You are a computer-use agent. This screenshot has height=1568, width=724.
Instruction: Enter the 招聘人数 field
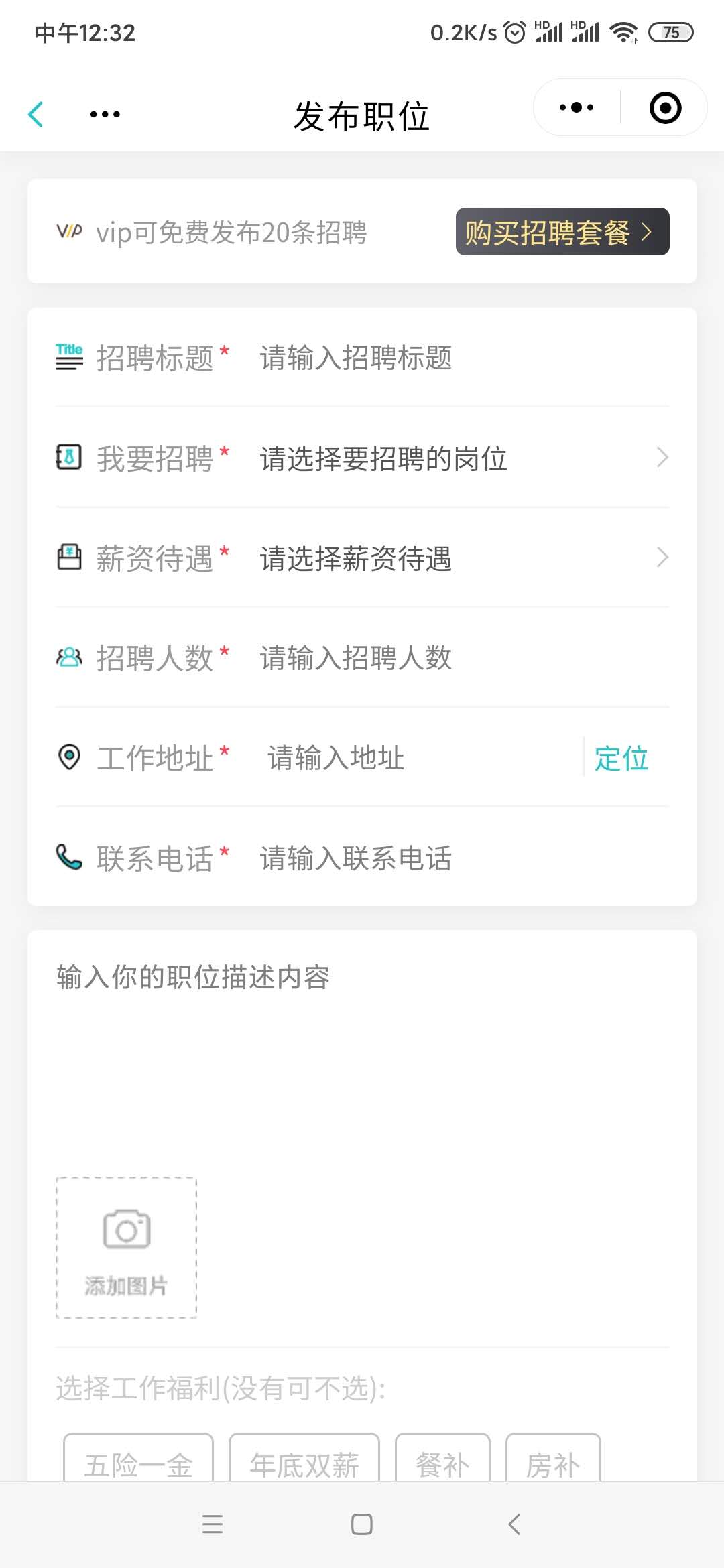(464, 658)
